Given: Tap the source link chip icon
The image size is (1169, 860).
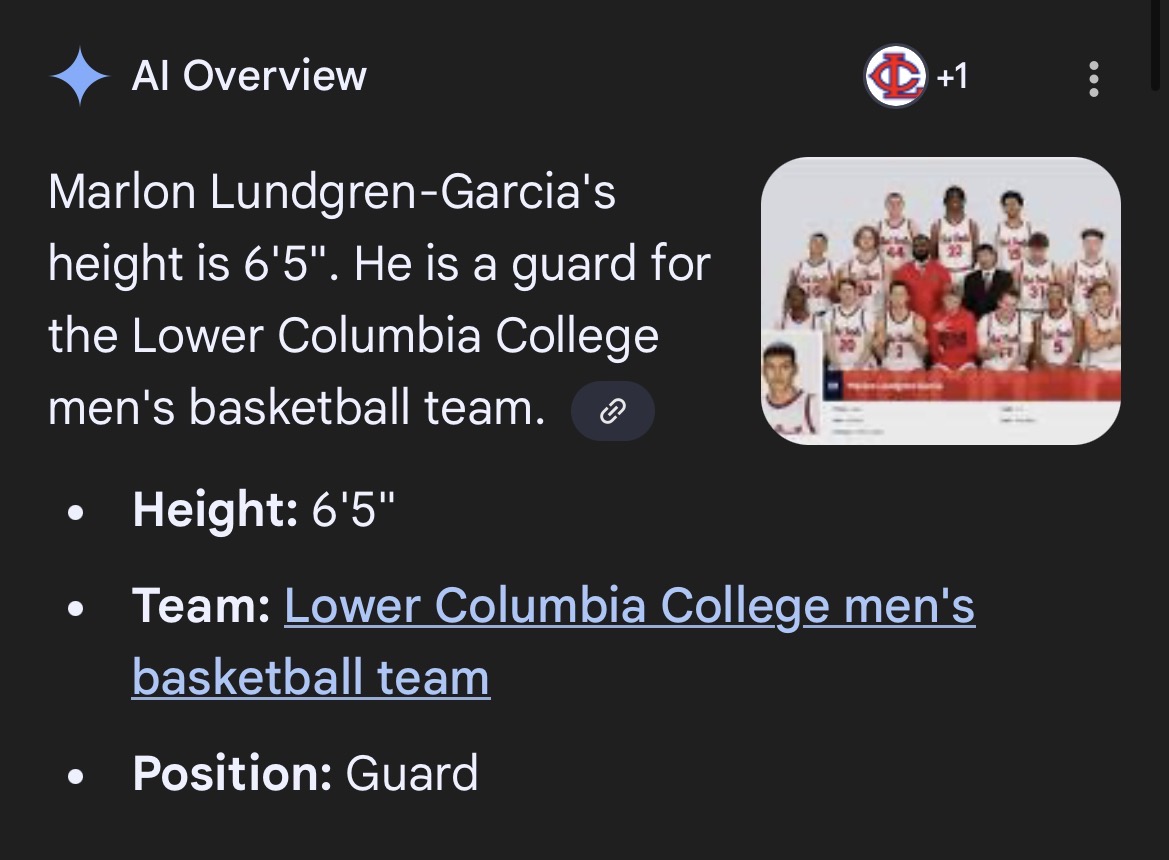Looking at the screenshot, I should [612, 411].
